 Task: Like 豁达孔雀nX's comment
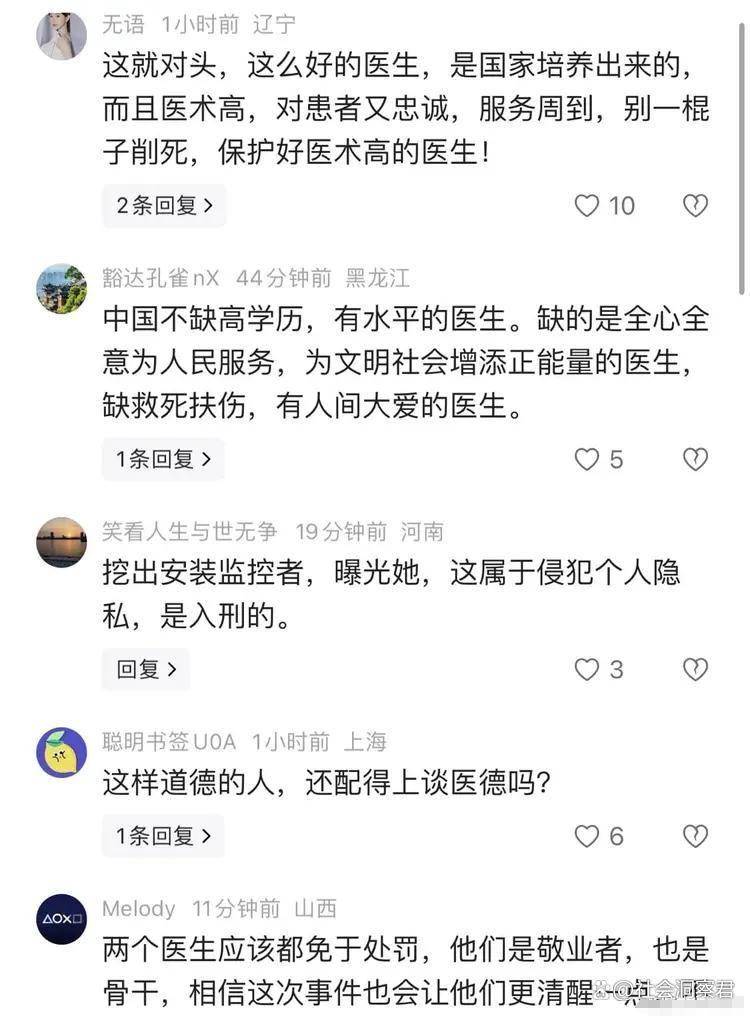587,459
